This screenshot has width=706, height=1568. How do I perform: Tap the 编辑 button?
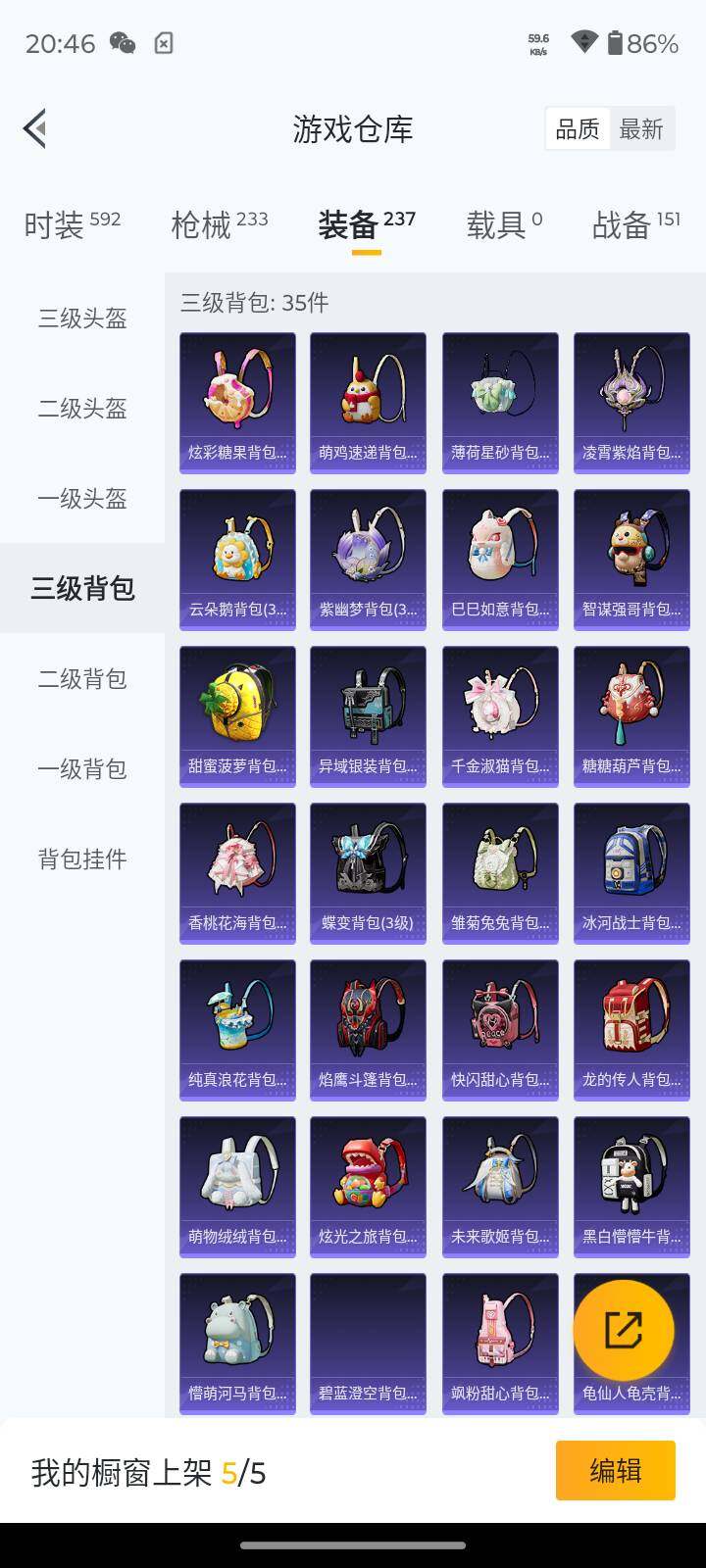pos(615,1470)
